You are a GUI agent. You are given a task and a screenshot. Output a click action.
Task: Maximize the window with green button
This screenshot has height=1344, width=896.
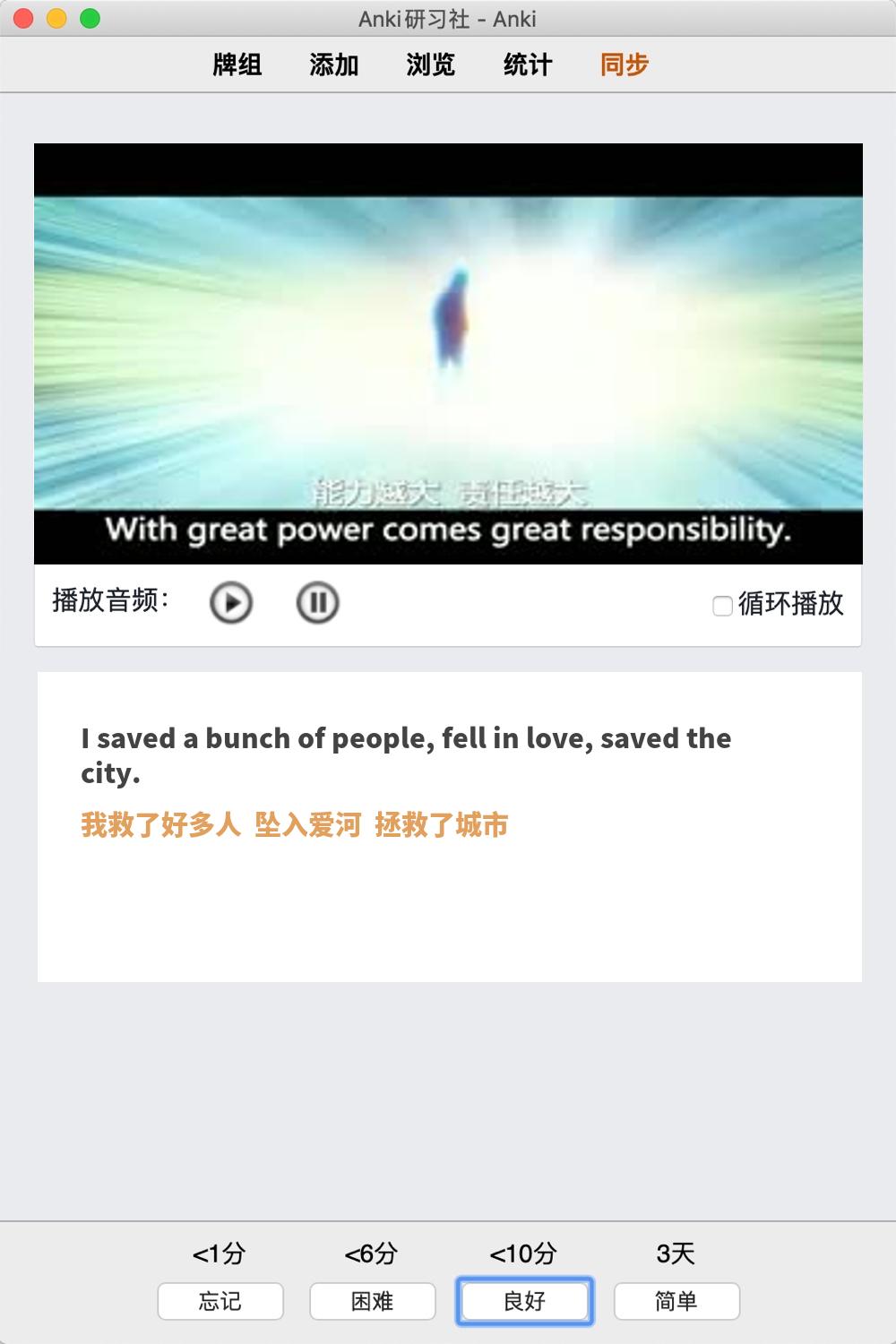coord(90,18)
